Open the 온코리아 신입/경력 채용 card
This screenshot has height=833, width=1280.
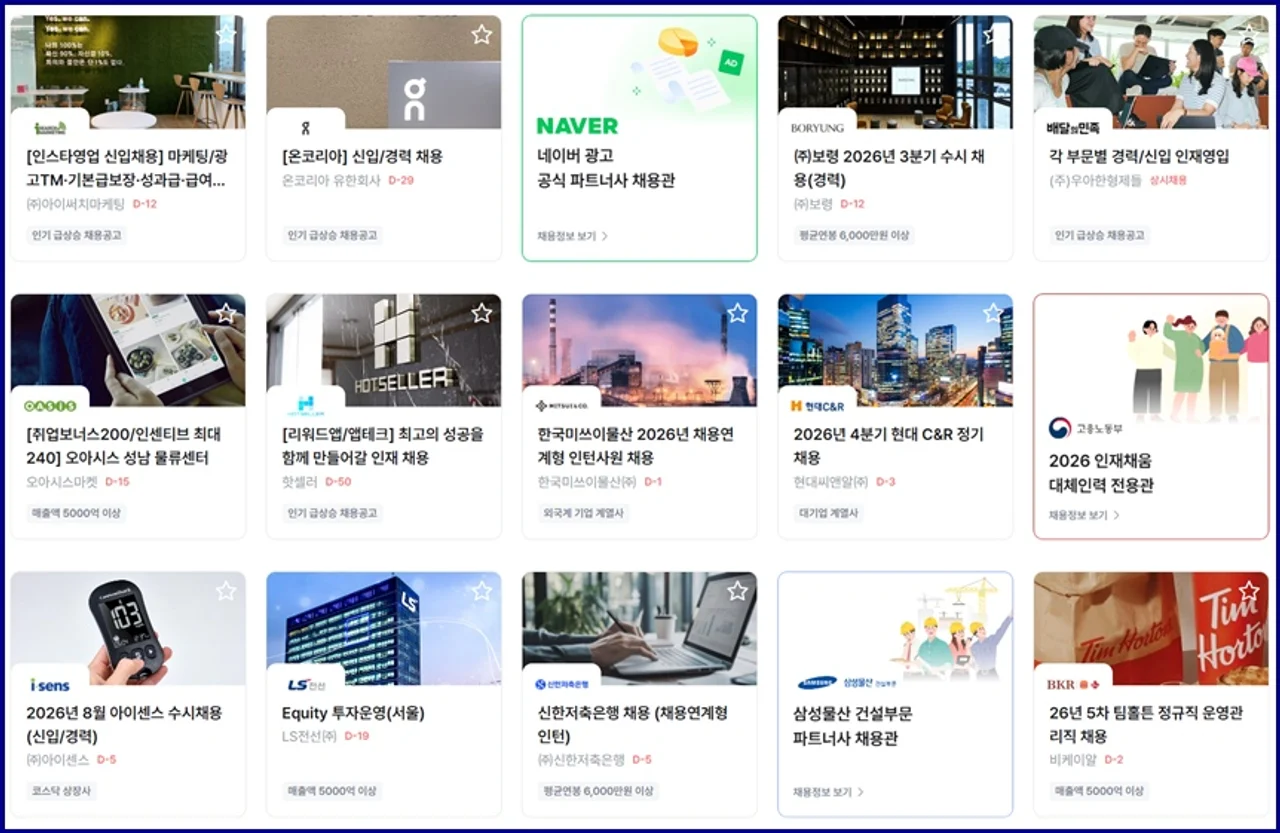(384, 138)
